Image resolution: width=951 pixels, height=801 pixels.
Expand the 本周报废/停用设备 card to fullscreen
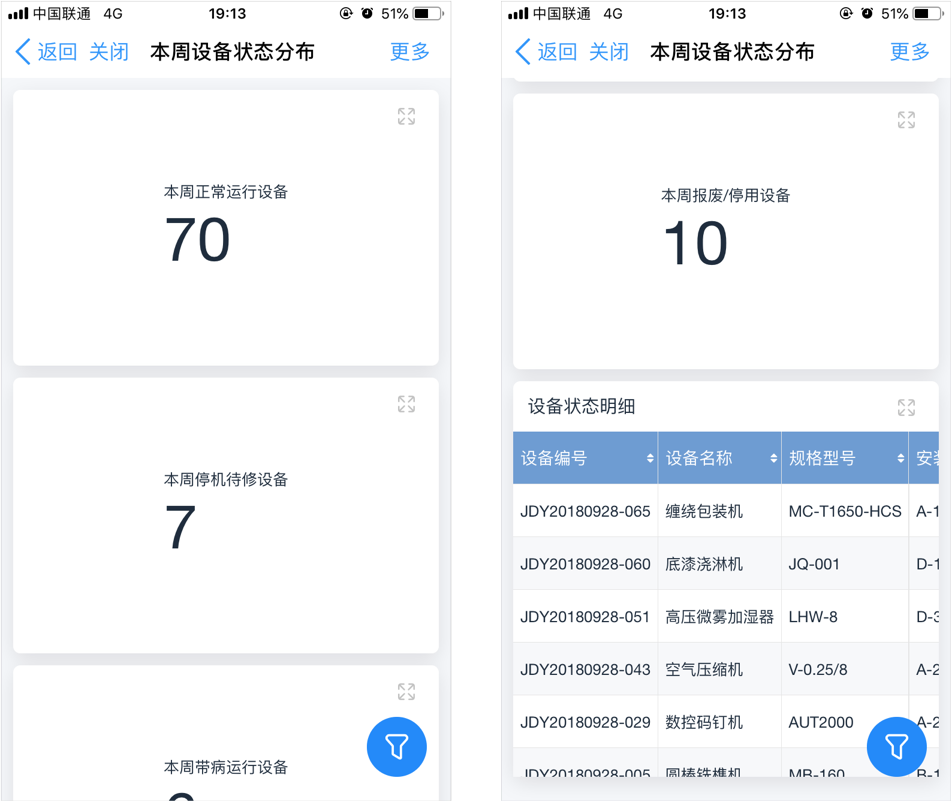906,120
